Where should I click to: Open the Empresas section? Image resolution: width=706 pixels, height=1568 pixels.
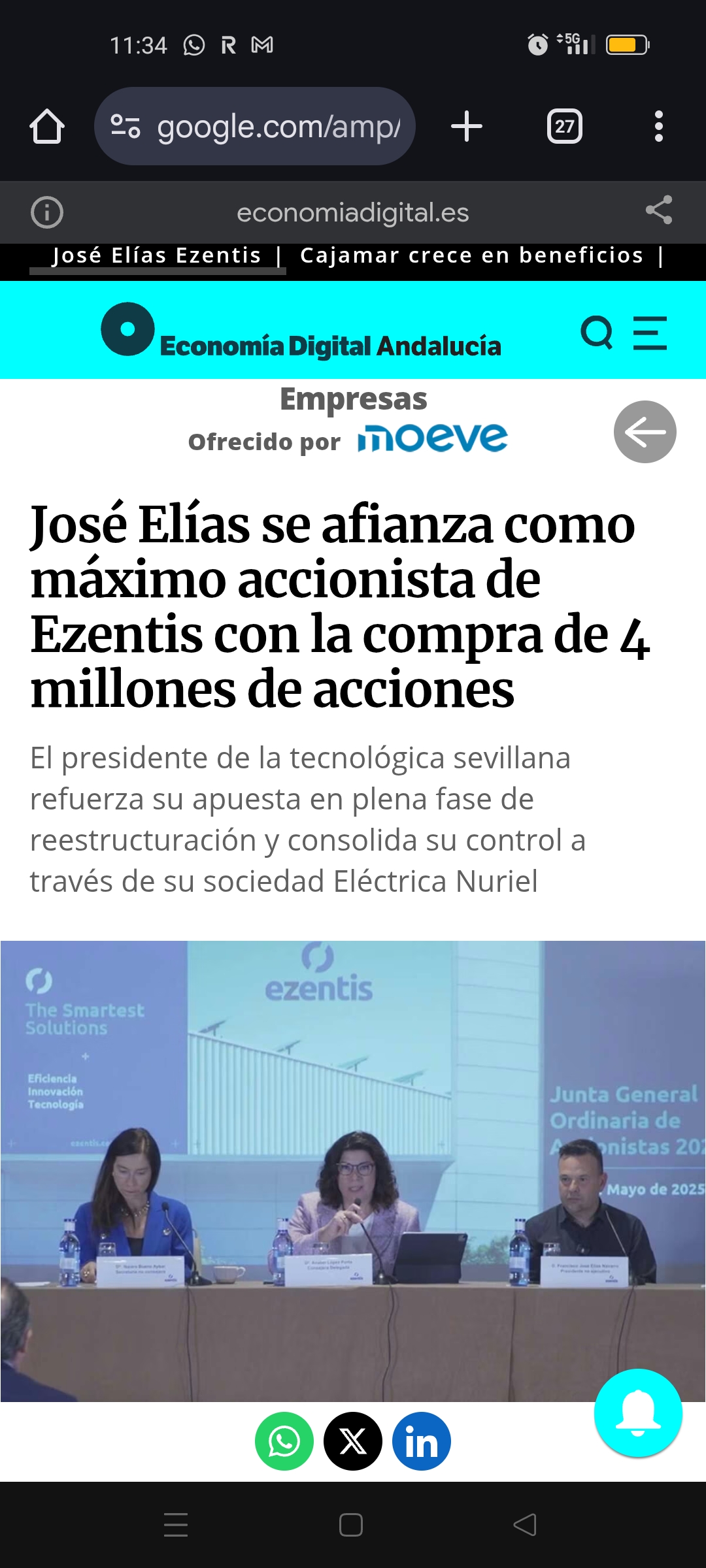tap(353, 399)
